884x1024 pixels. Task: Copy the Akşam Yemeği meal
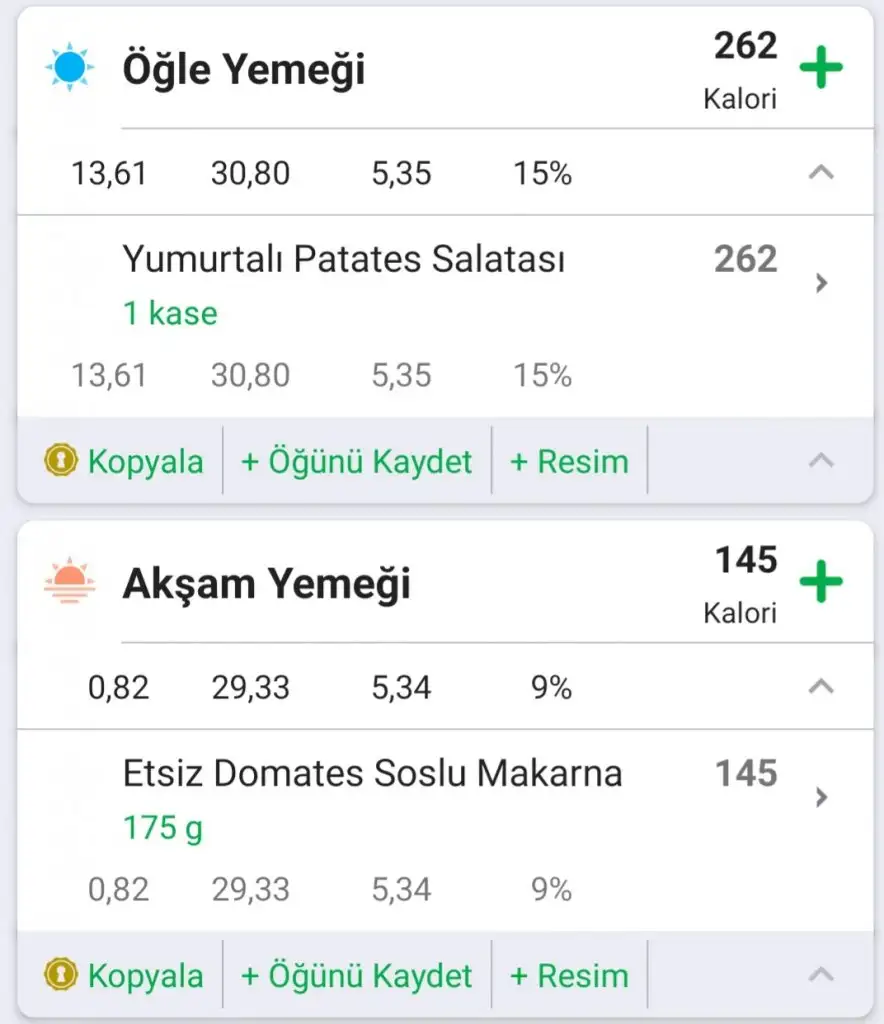[125, 975]
